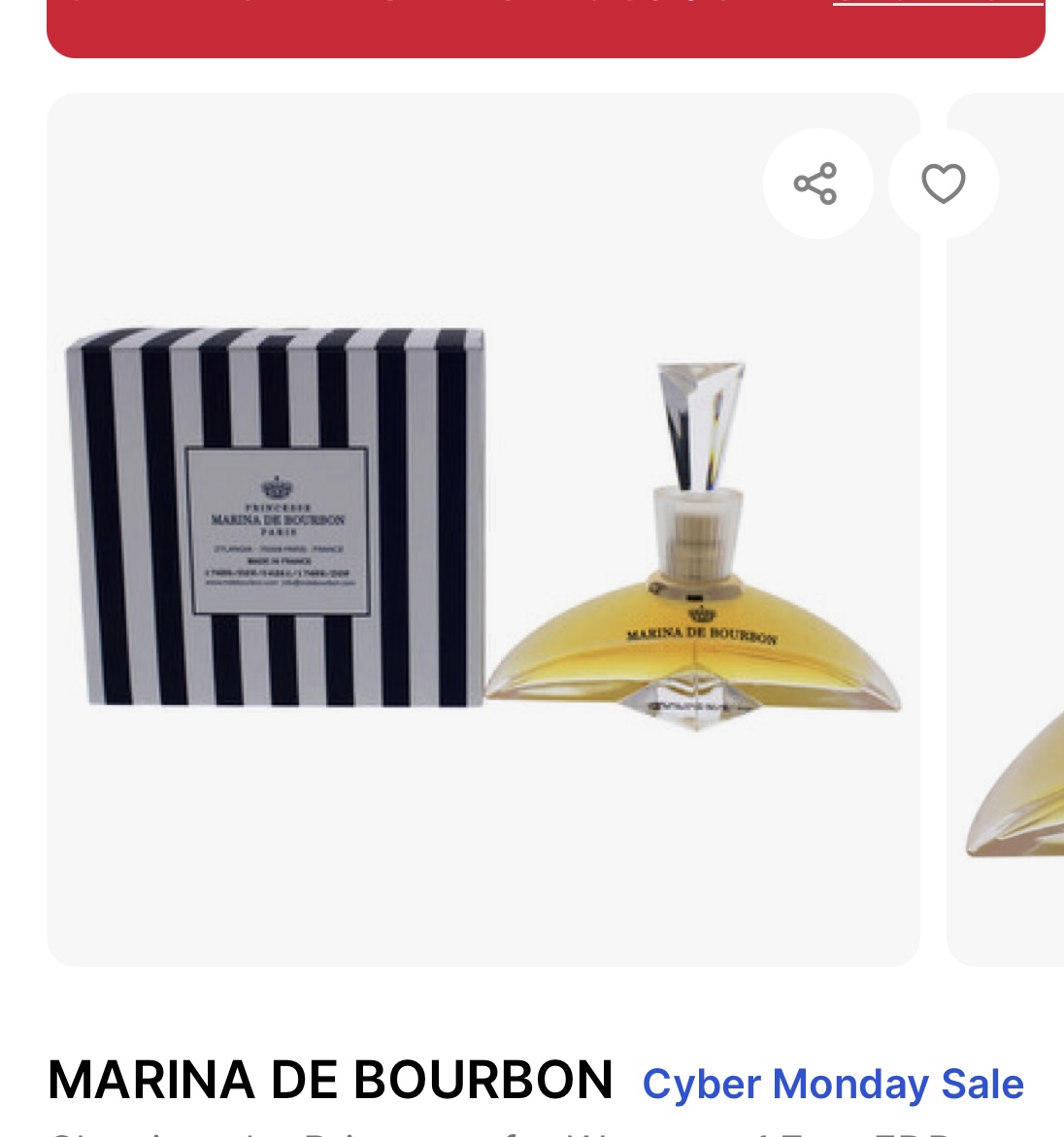The height and width of the screenshot is (1137, 1064).
Task: Open the Cyber Monday Sale link
Action: pos(832,1084)
